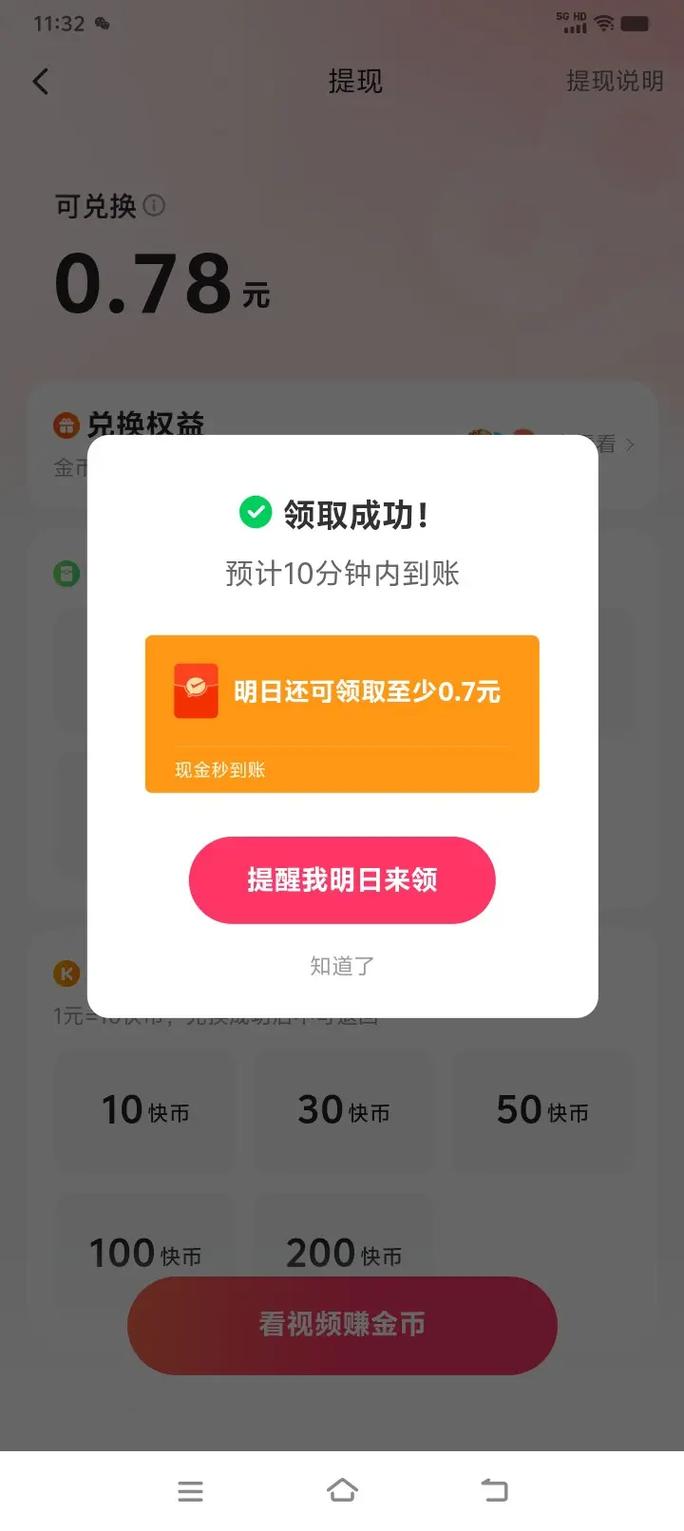Go to the system home screen
Viewport: 684px width, 1531px height.
342,1491
